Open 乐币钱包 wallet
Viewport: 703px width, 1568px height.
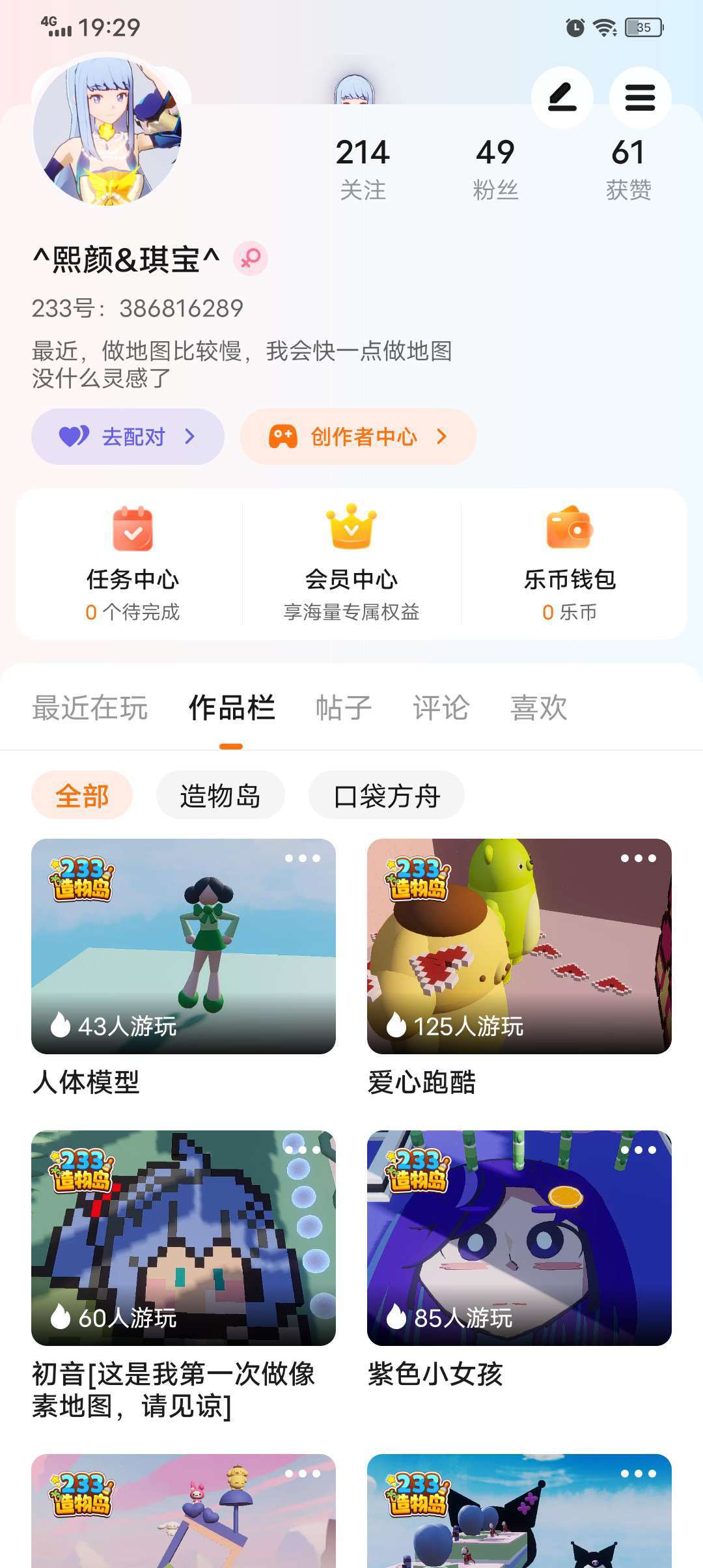(x=570, y=564)
